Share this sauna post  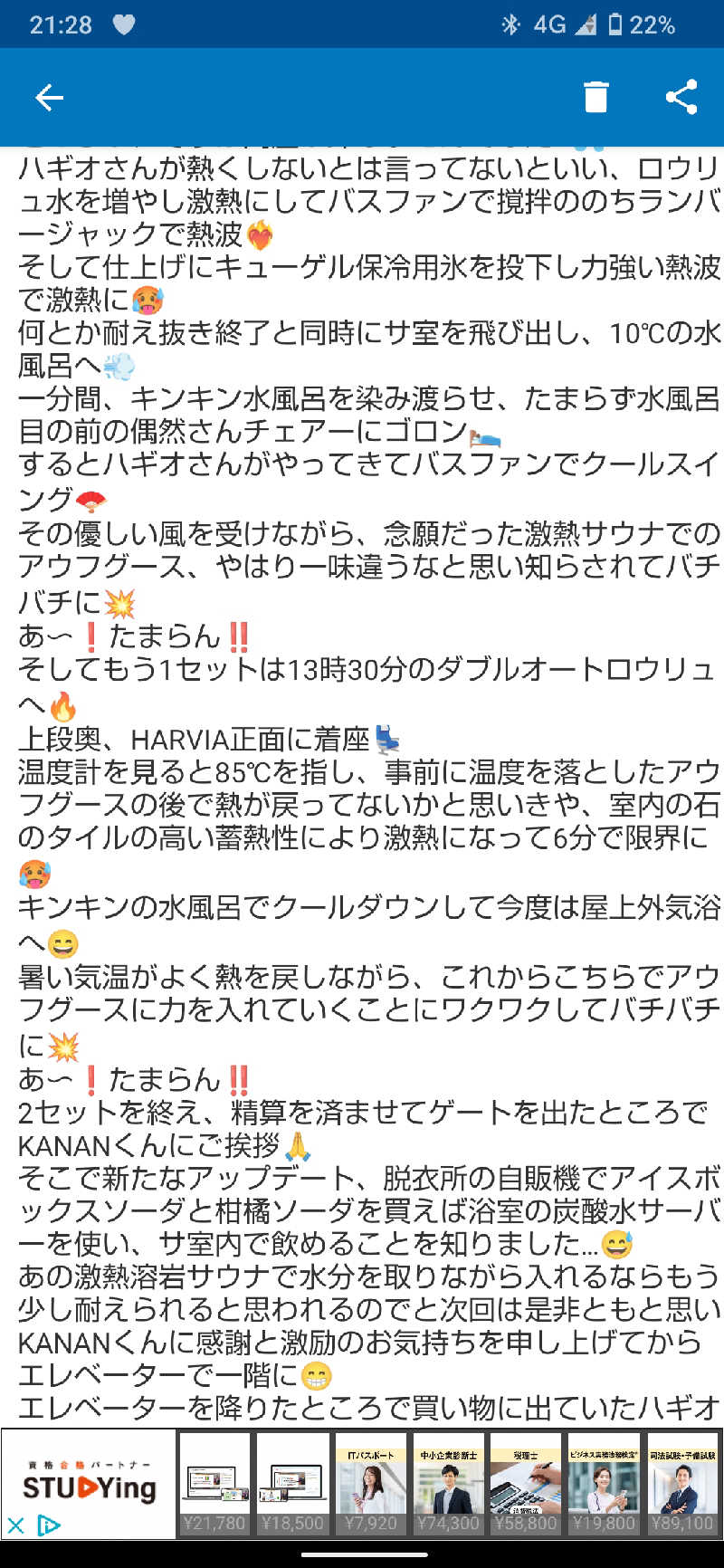[x=681, y=97]
